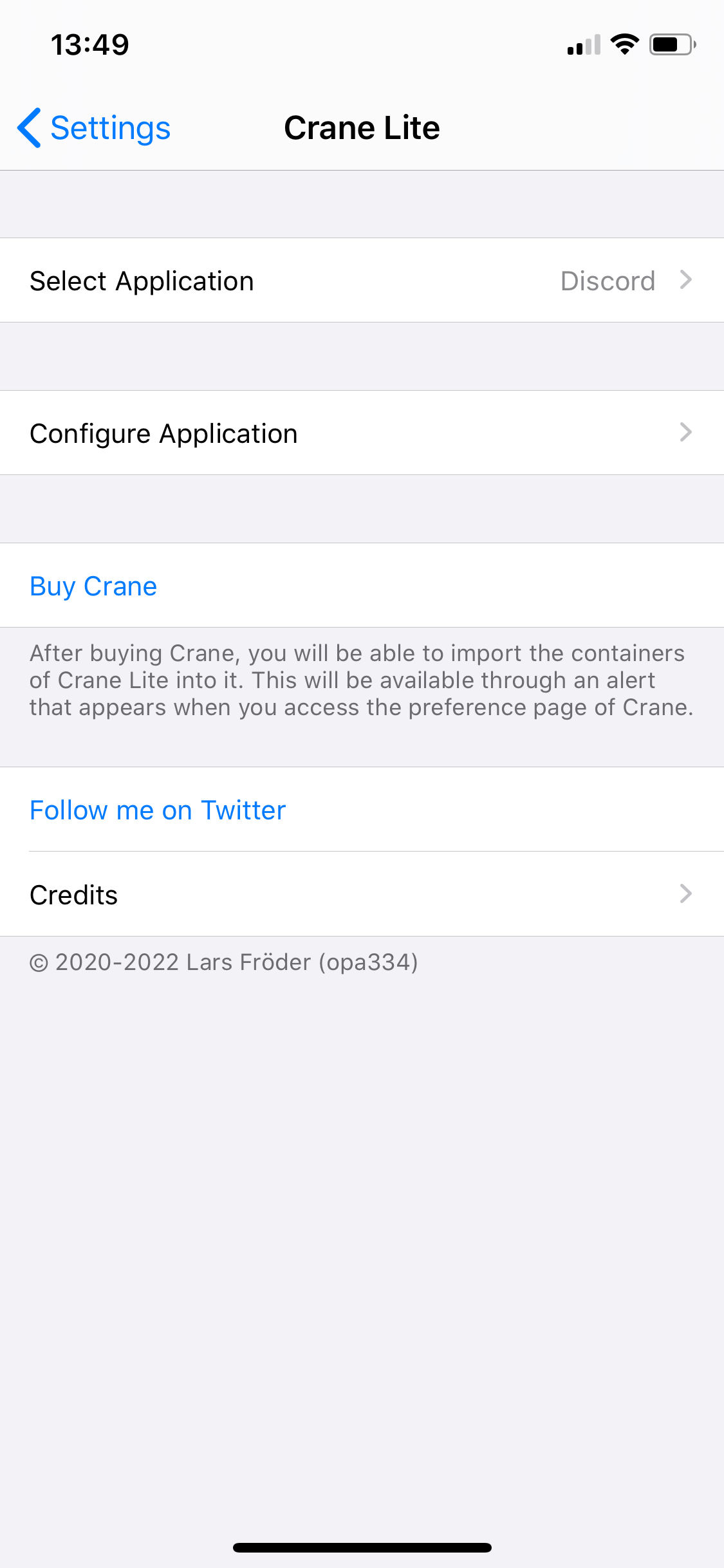Tap the Crane Lite title
The width and height of the screenshot is (724, 1568).
[x=362, y=127]
